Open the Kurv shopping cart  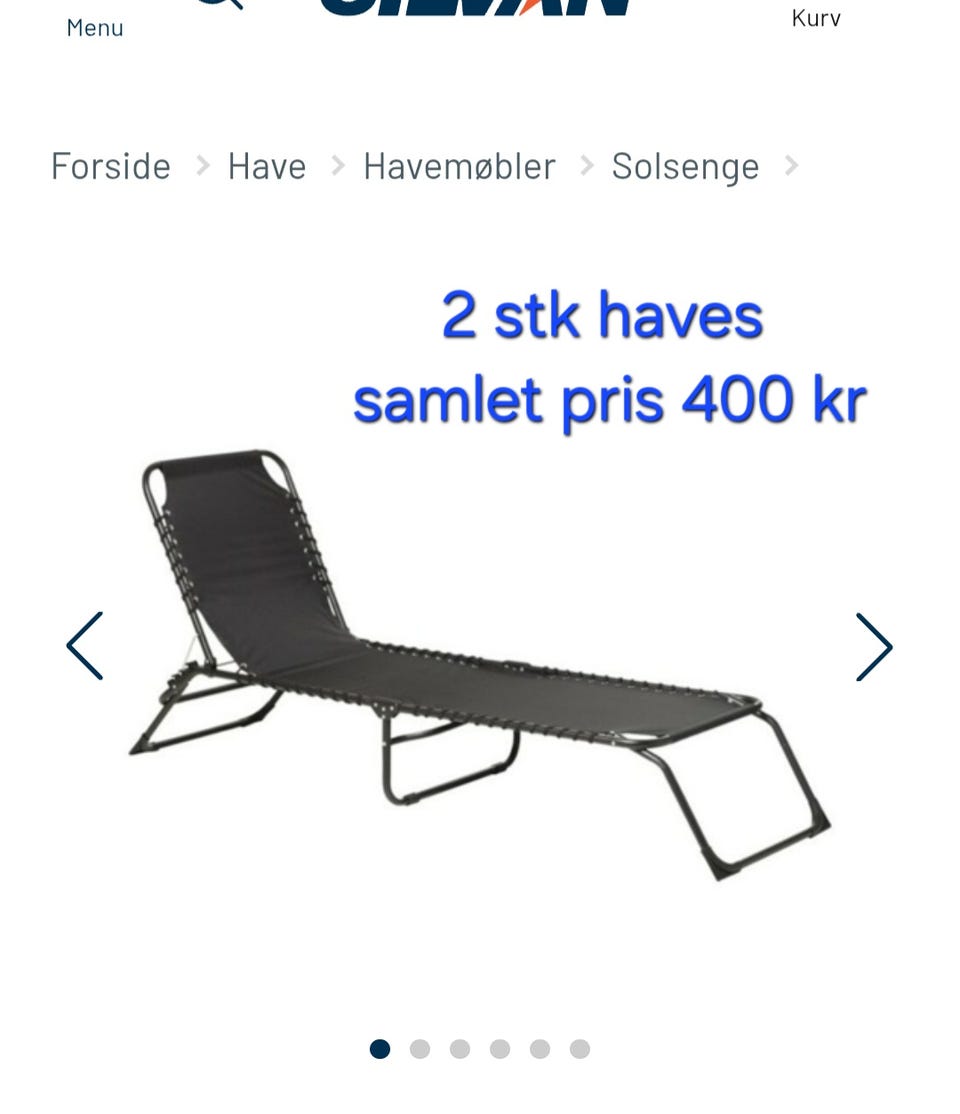coord(814,17)
